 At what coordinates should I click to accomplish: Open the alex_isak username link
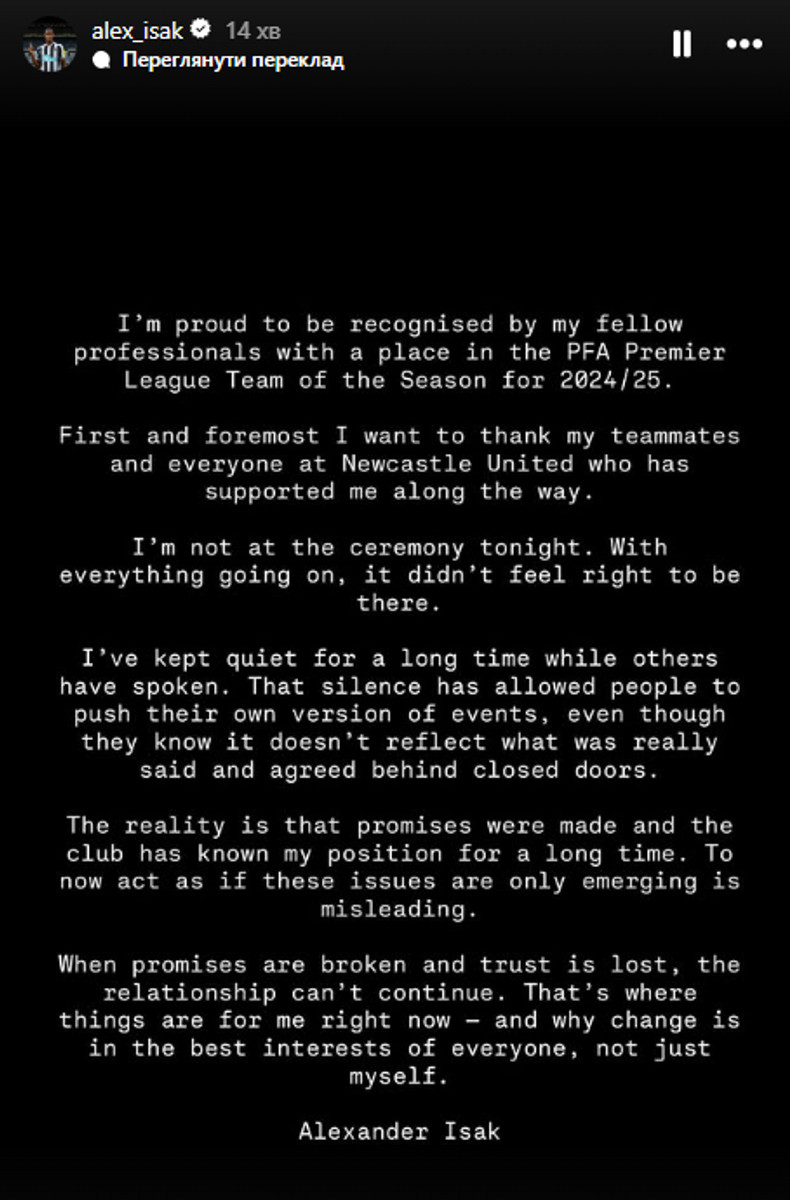tap(138, 31)
